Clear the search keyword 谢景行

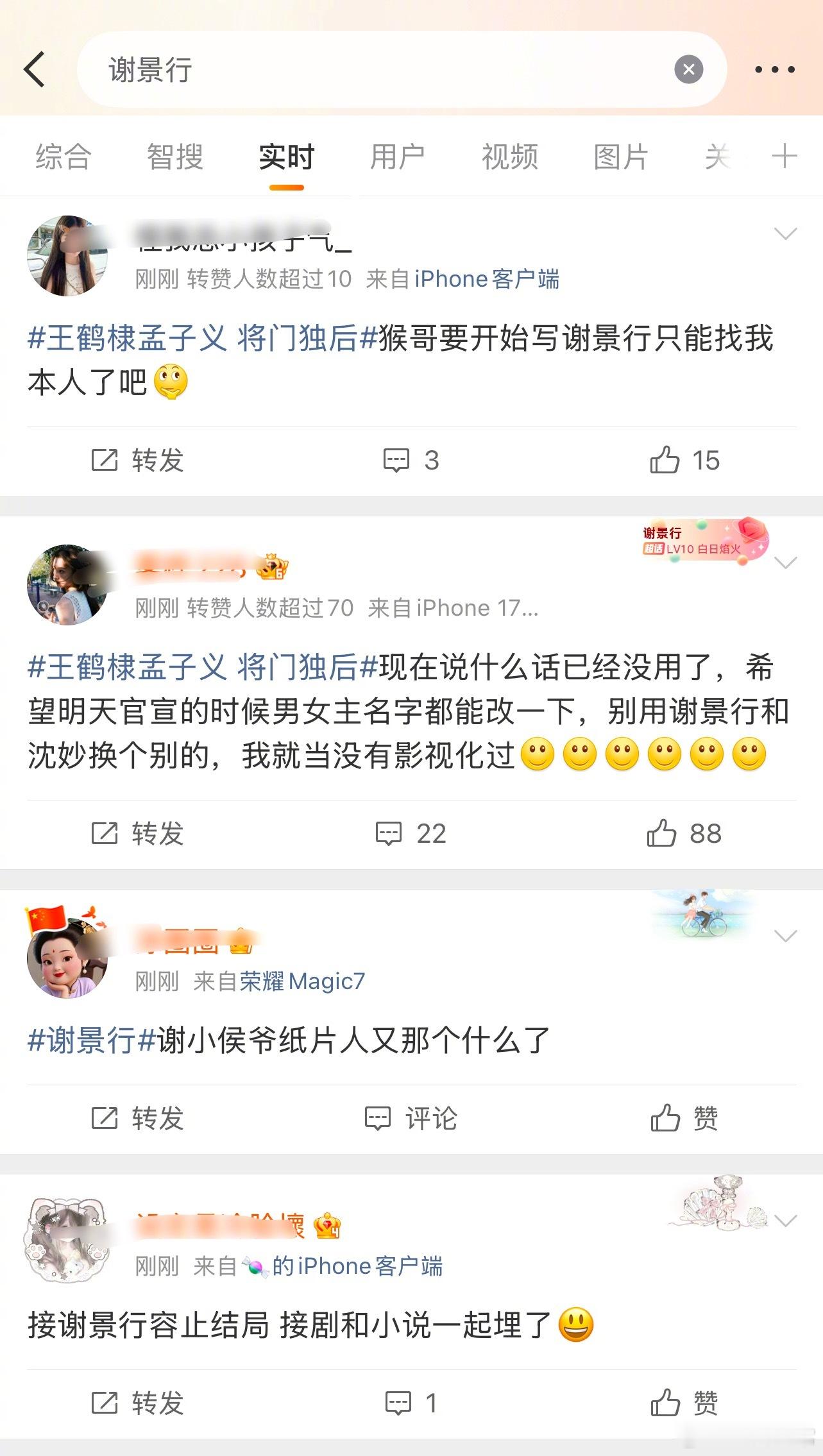pos(688,69)
